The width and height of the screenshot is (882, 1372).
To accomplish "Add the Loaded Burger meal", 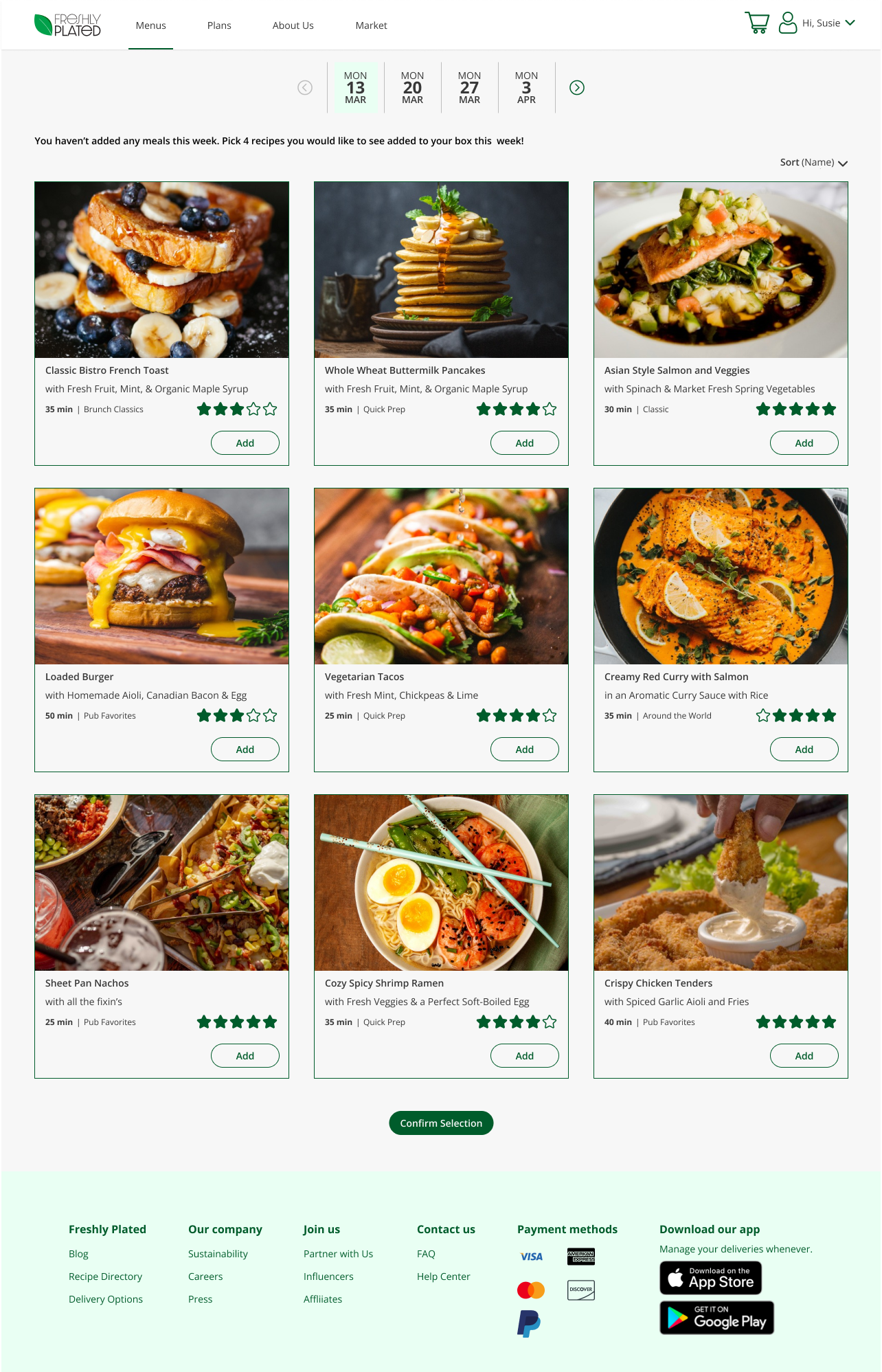I will click(245, 750).
